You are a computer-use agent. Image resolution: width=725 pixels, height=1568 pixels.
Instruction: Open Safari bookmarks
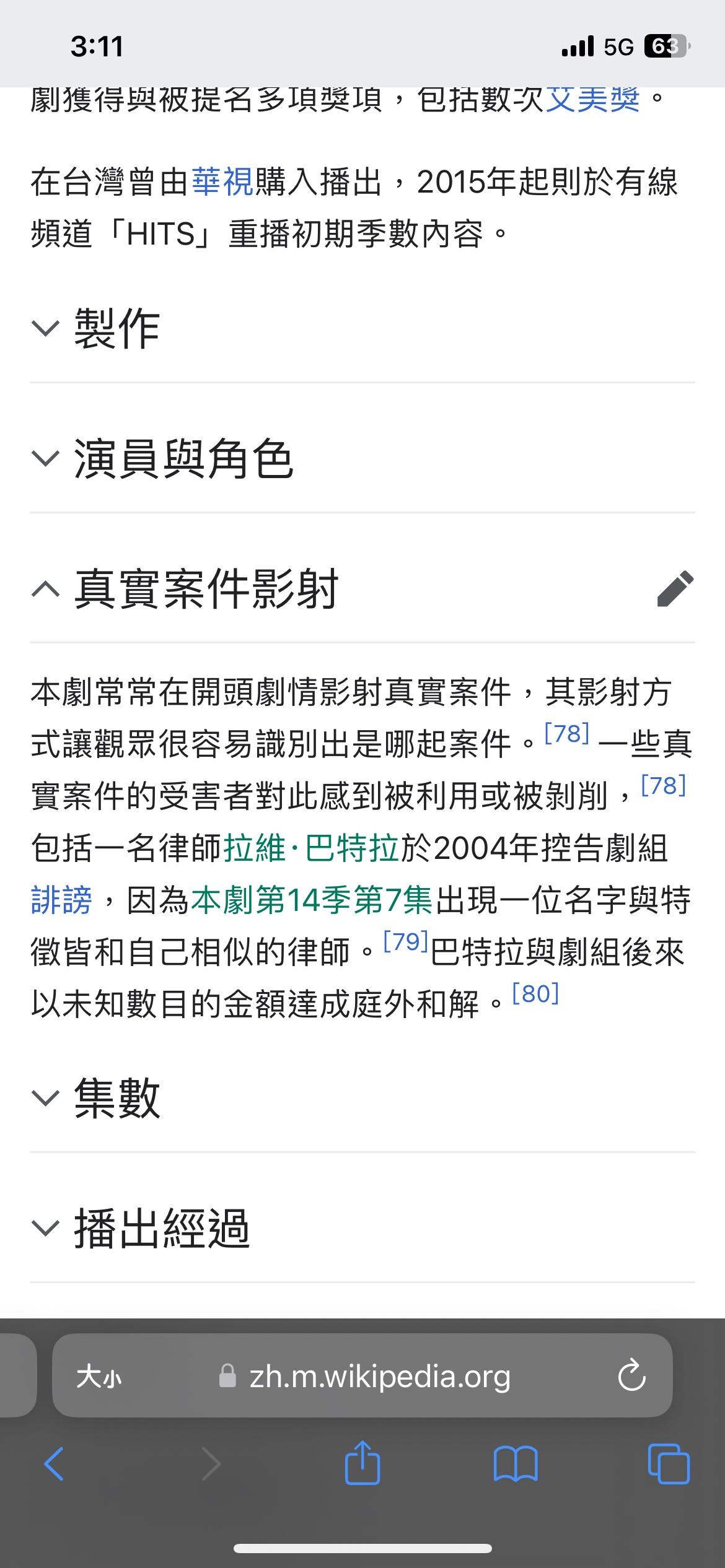[x=516, y=1464]
